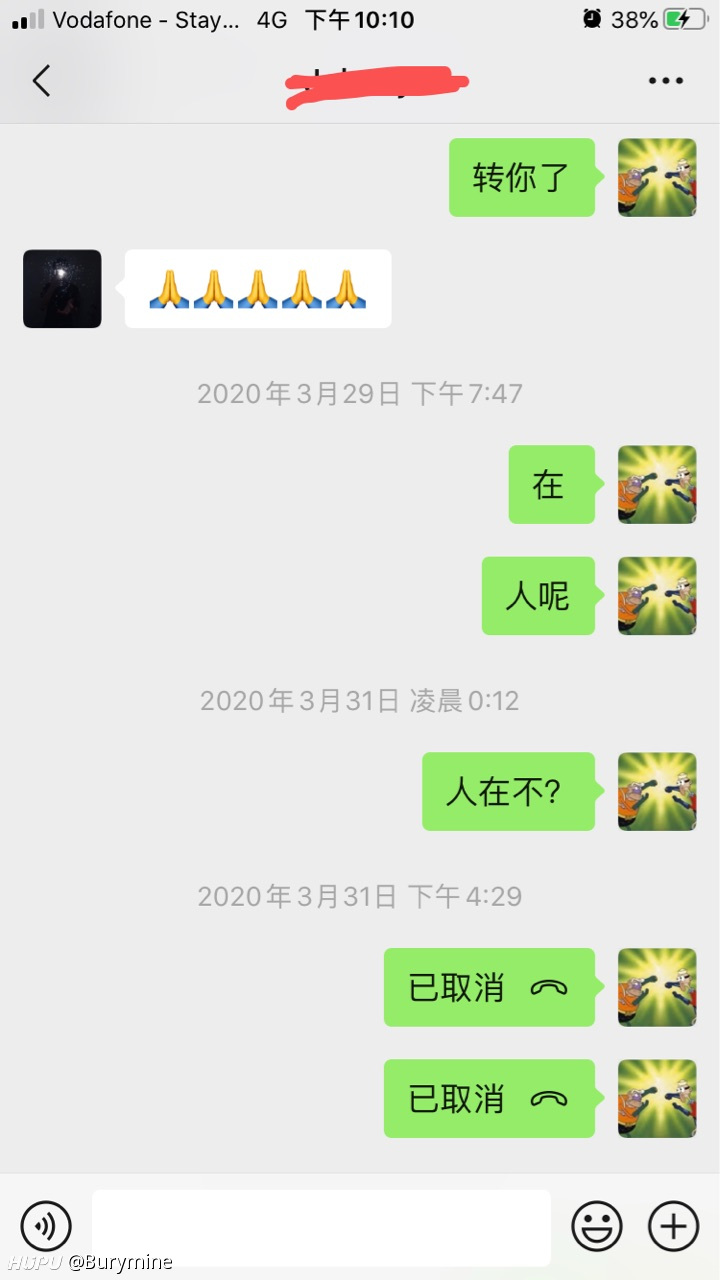The height and width of the screenshot is (1280, 720).
Task: Go back to the chat list
Action: (41, 80)
